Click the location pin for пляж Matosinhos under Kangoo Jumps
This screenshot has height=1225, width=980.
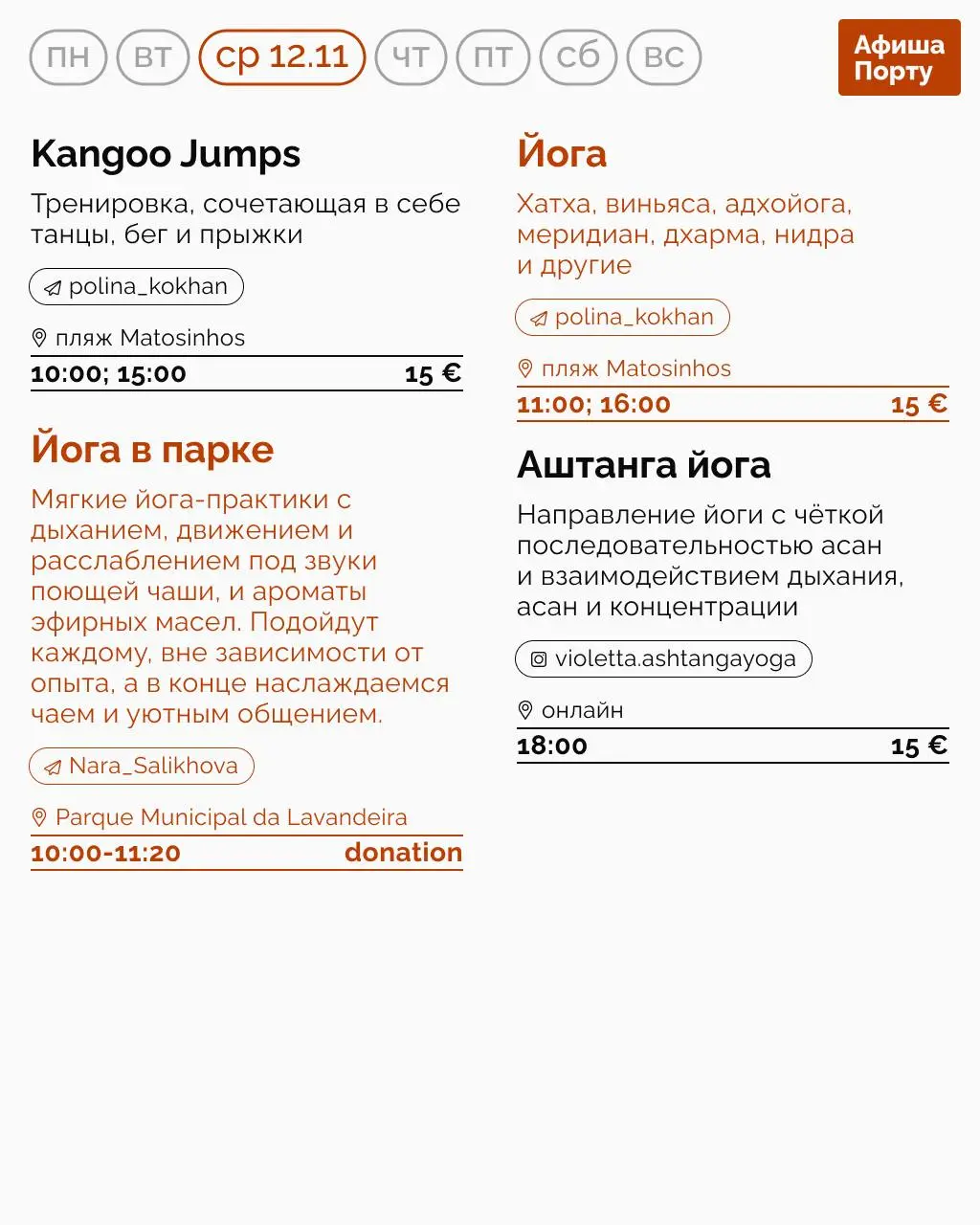(x=39, y=337)
